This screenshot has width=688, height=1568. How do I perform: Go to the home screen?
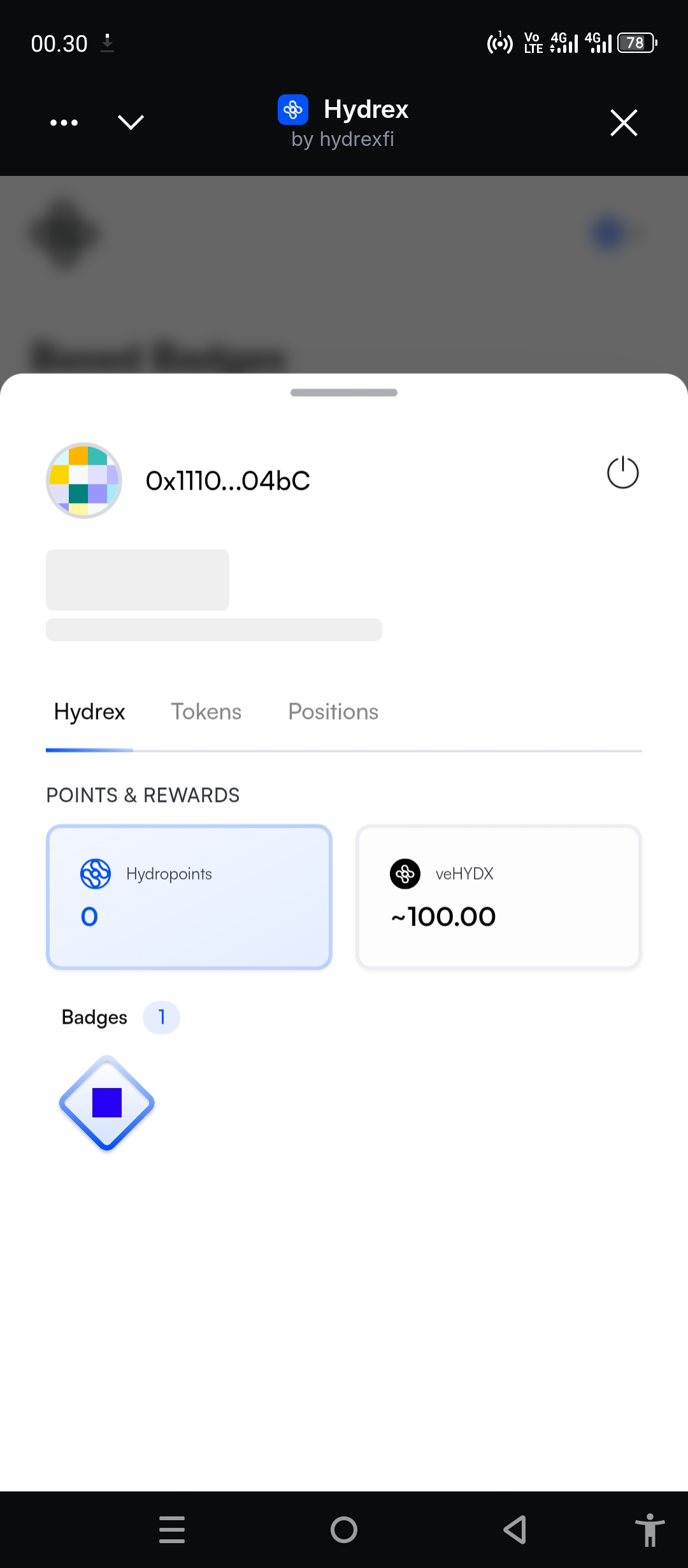pyautogui.click(x=344, y=1529)
